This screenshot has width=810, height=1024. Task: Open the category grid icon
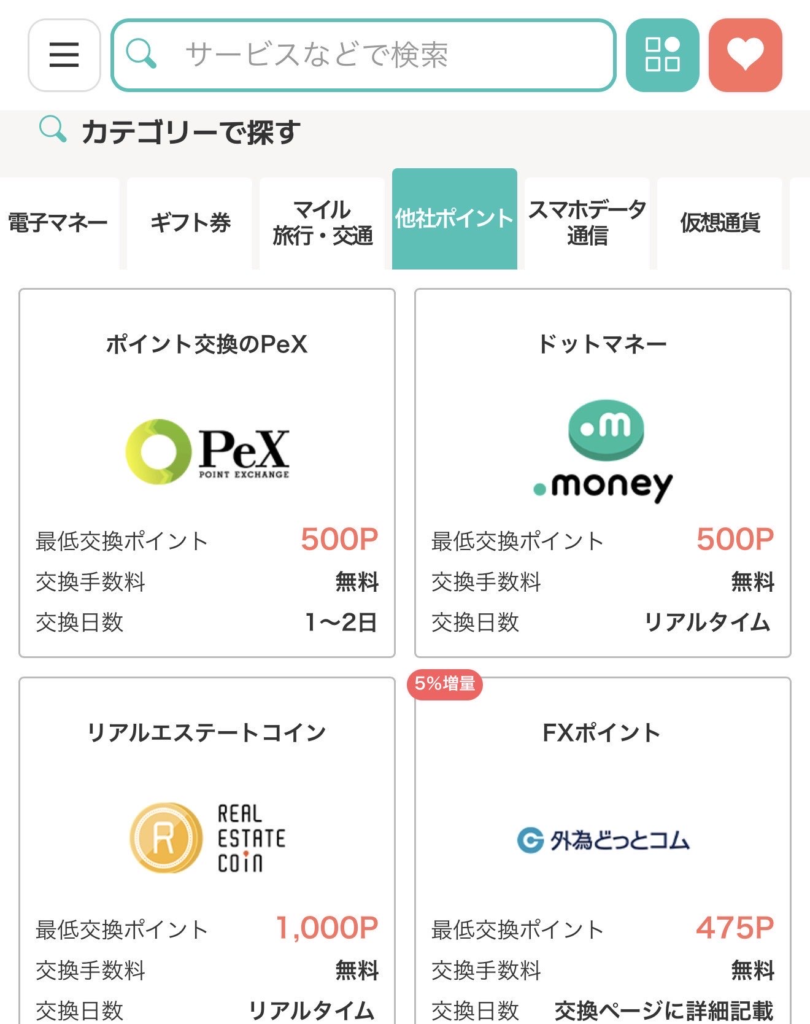click(x=662, y=55)
